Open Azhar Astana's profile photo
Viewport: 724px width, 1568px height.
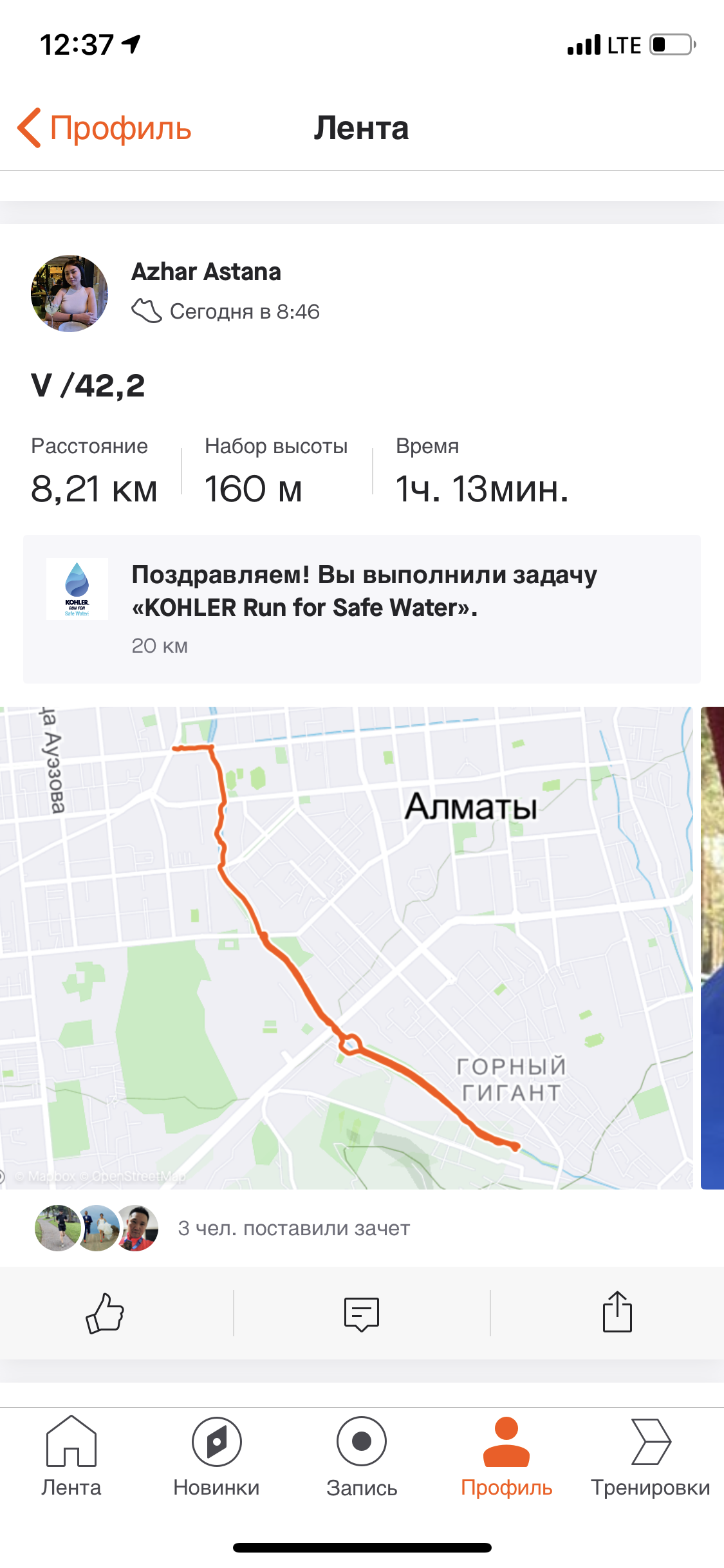point(70,294)
